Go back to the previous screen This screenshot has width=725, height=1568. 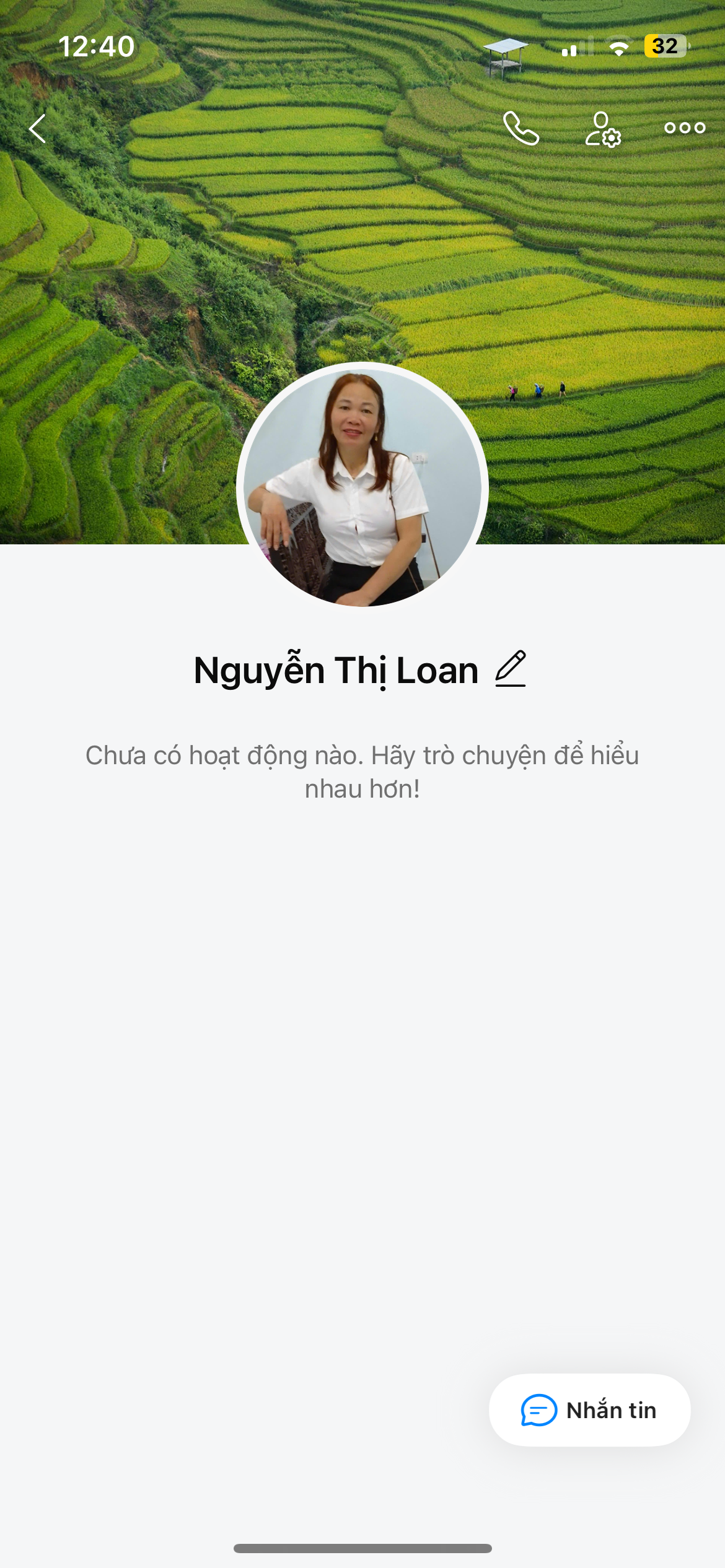(x=38, y=129)
